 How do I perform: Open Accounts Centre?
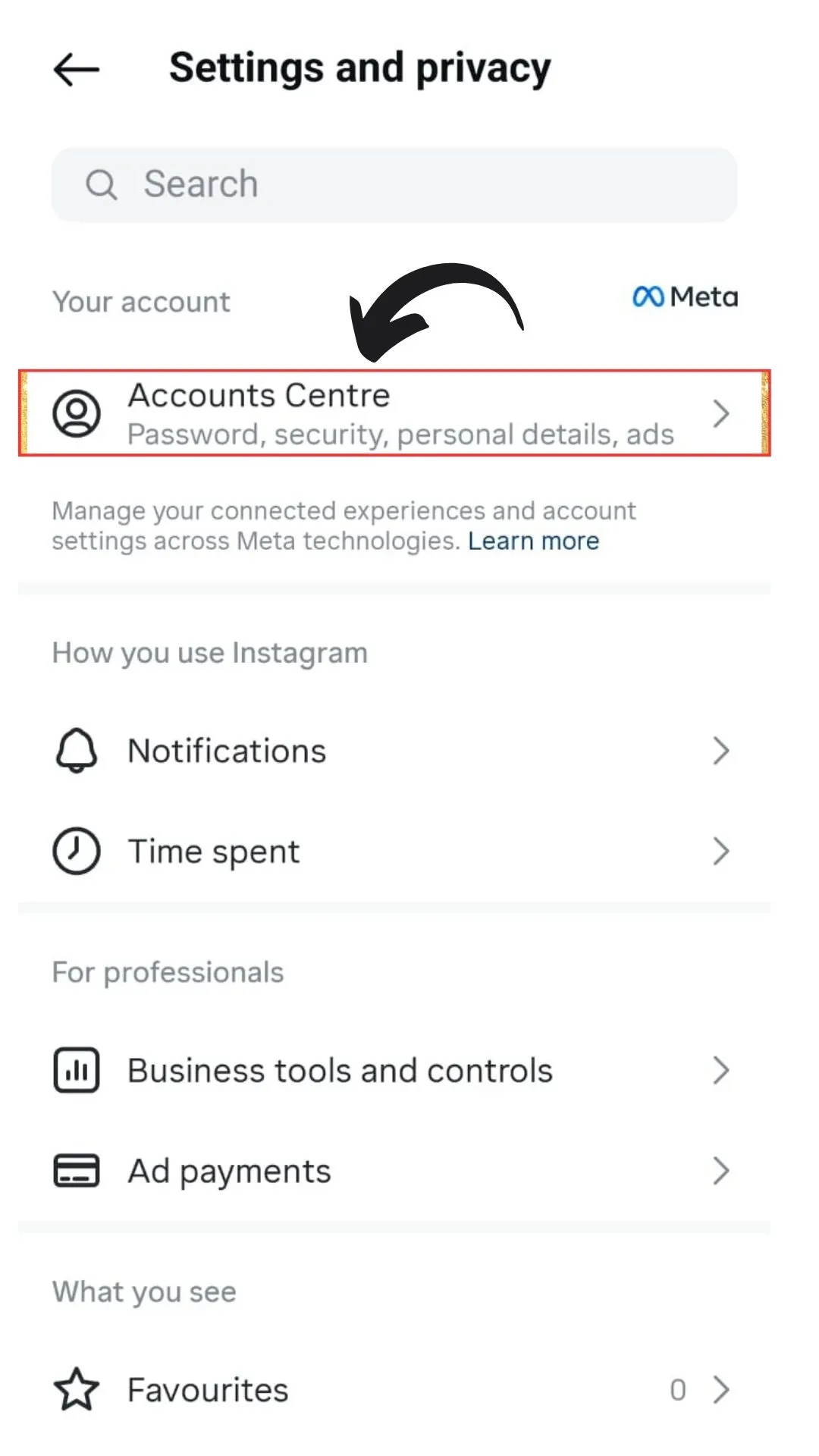394,413
